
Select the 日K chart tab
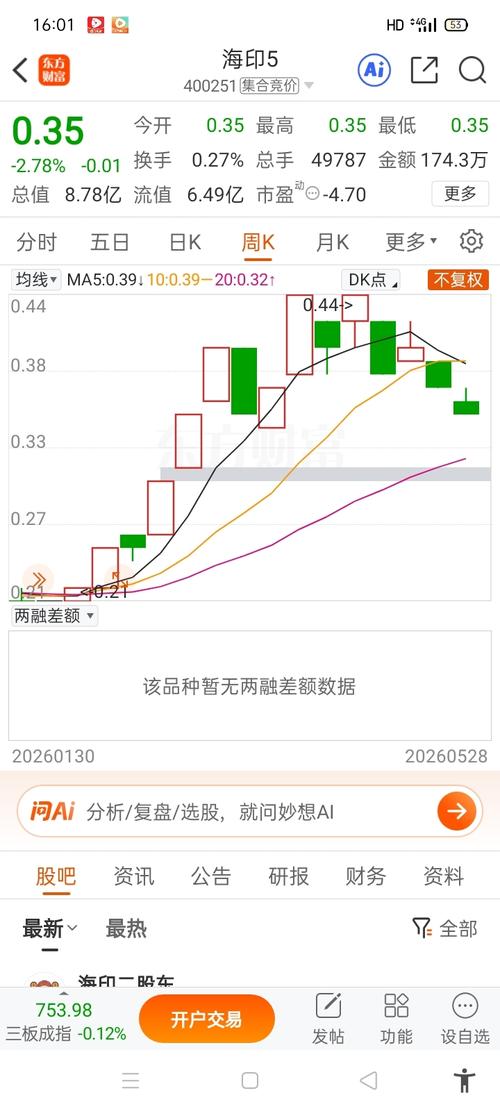coord(185,242)
